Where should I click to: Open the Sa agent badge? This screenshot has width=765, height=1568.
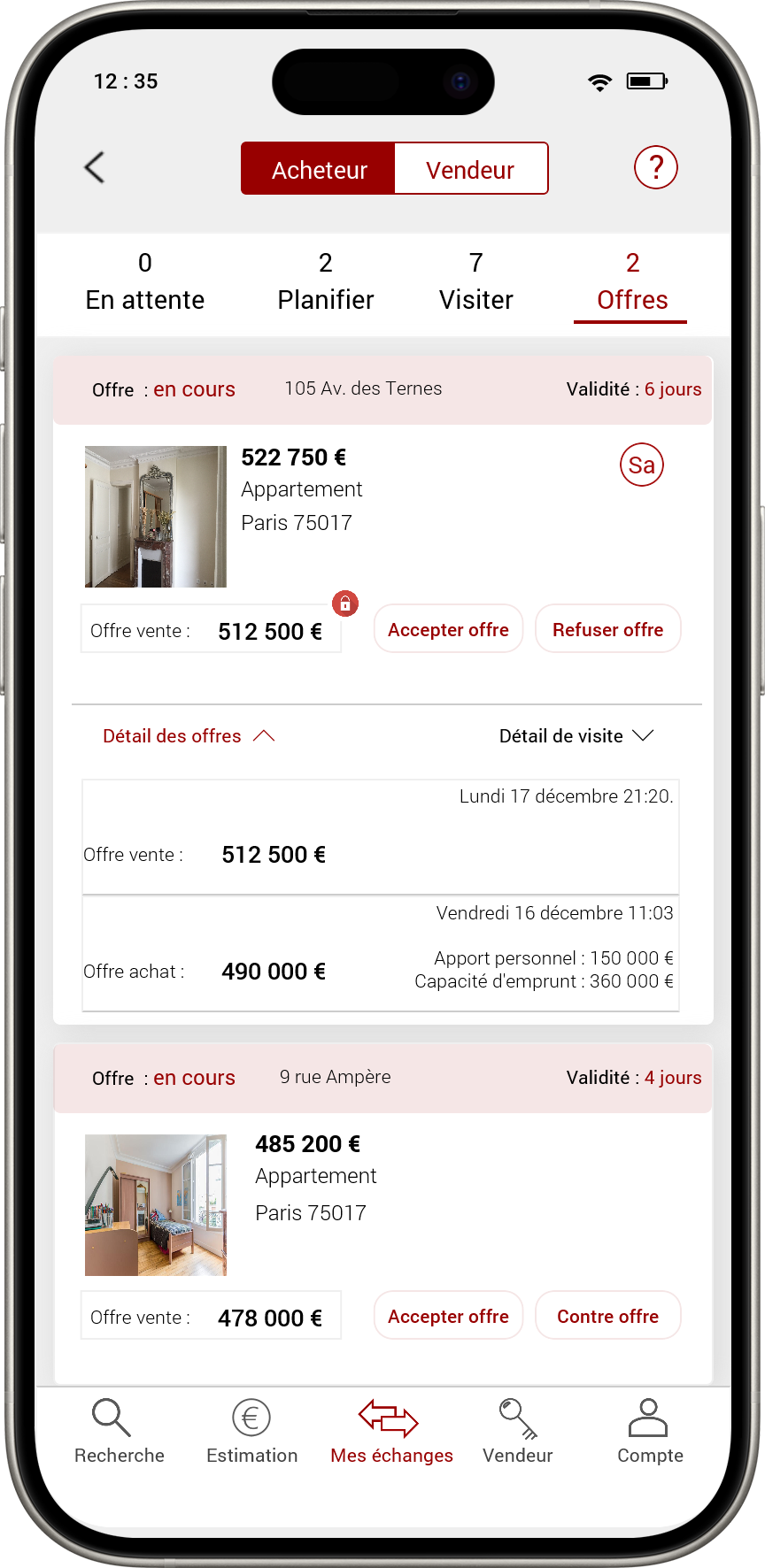point(641,465)
